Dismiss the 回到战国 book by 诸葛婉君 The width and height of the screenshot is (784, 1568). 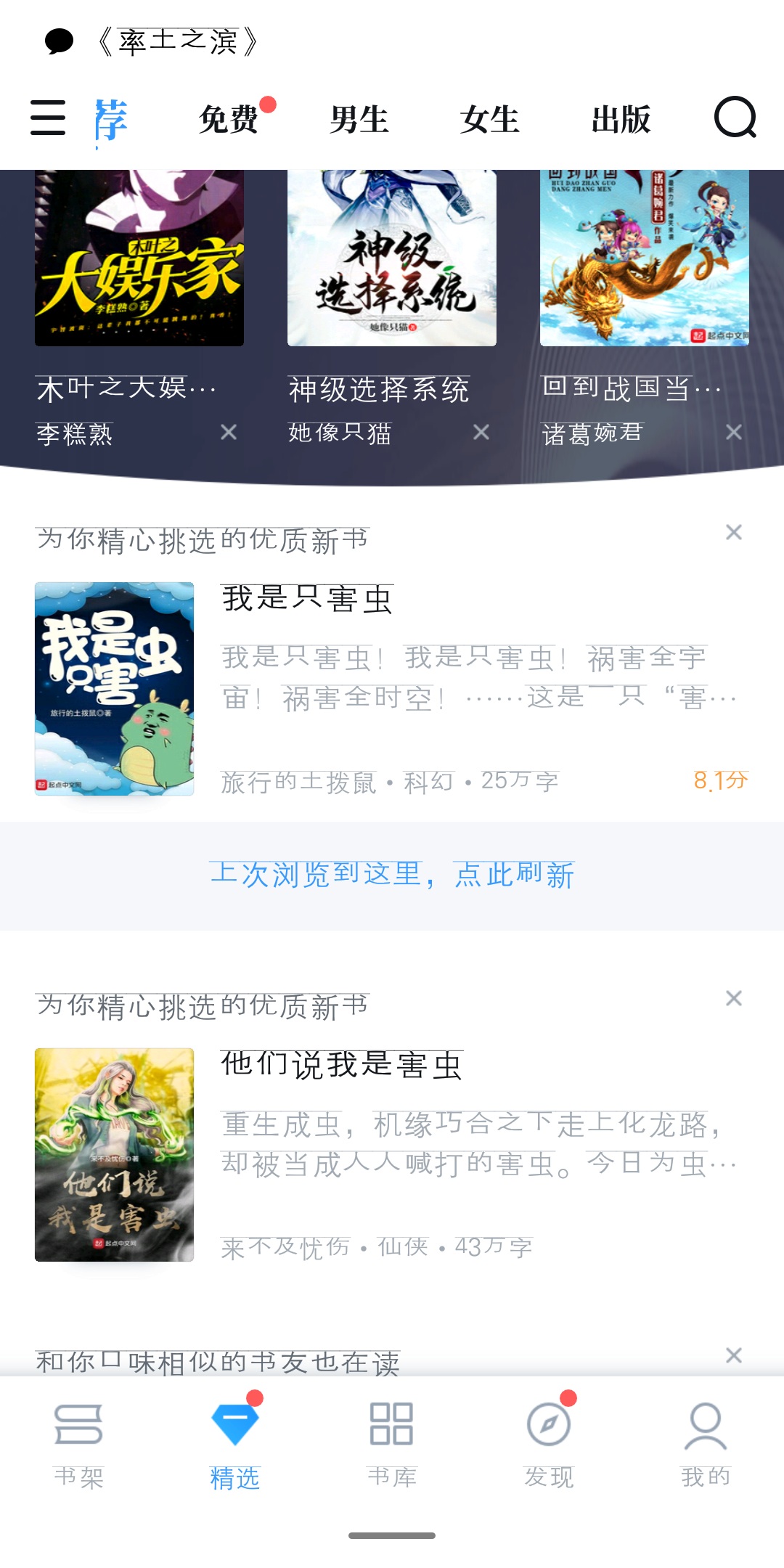pos(734,433)
